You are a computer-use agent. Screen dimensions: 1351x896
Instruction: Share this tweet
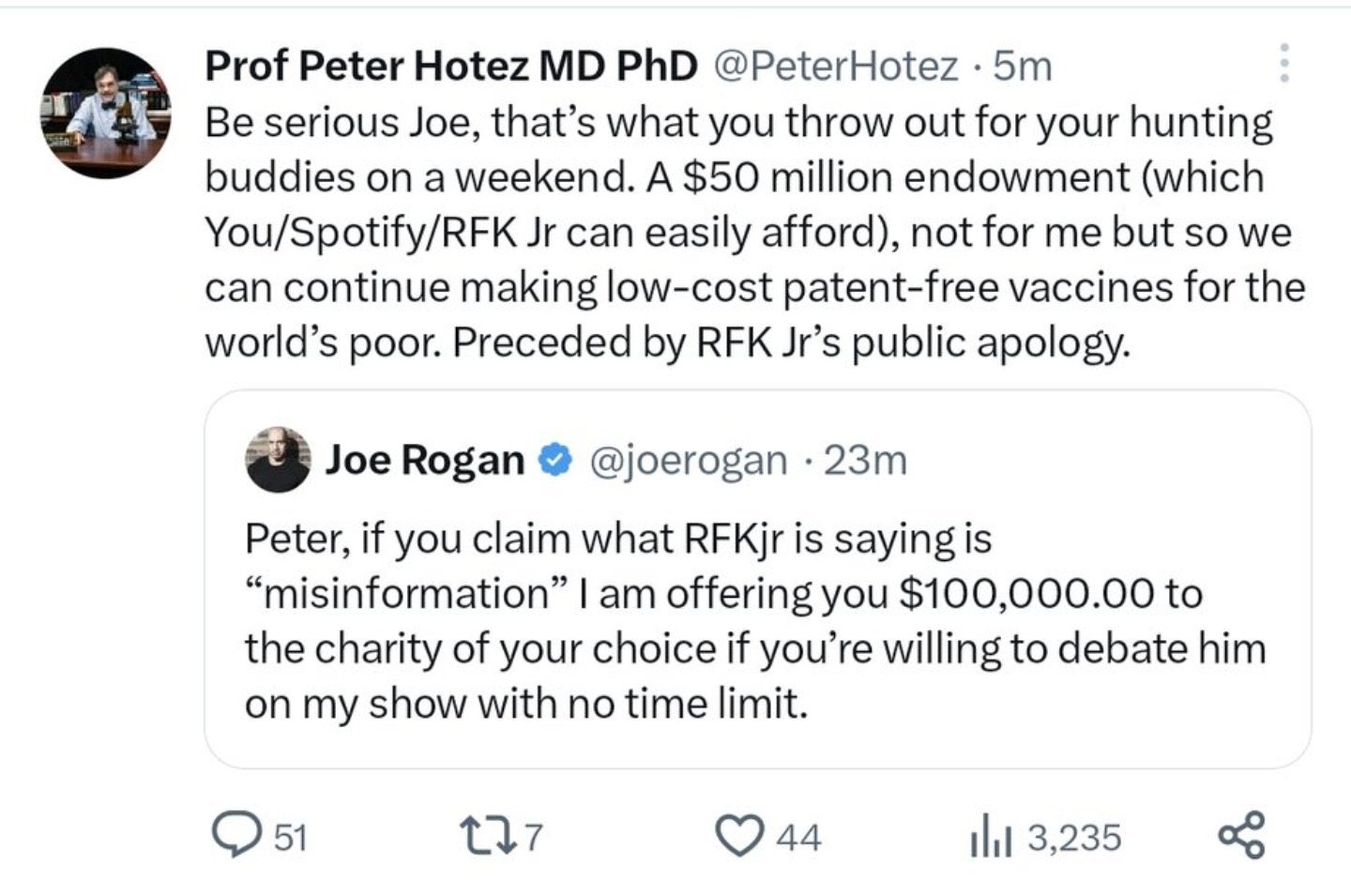pyautogui.click(x=1240, y=835)
